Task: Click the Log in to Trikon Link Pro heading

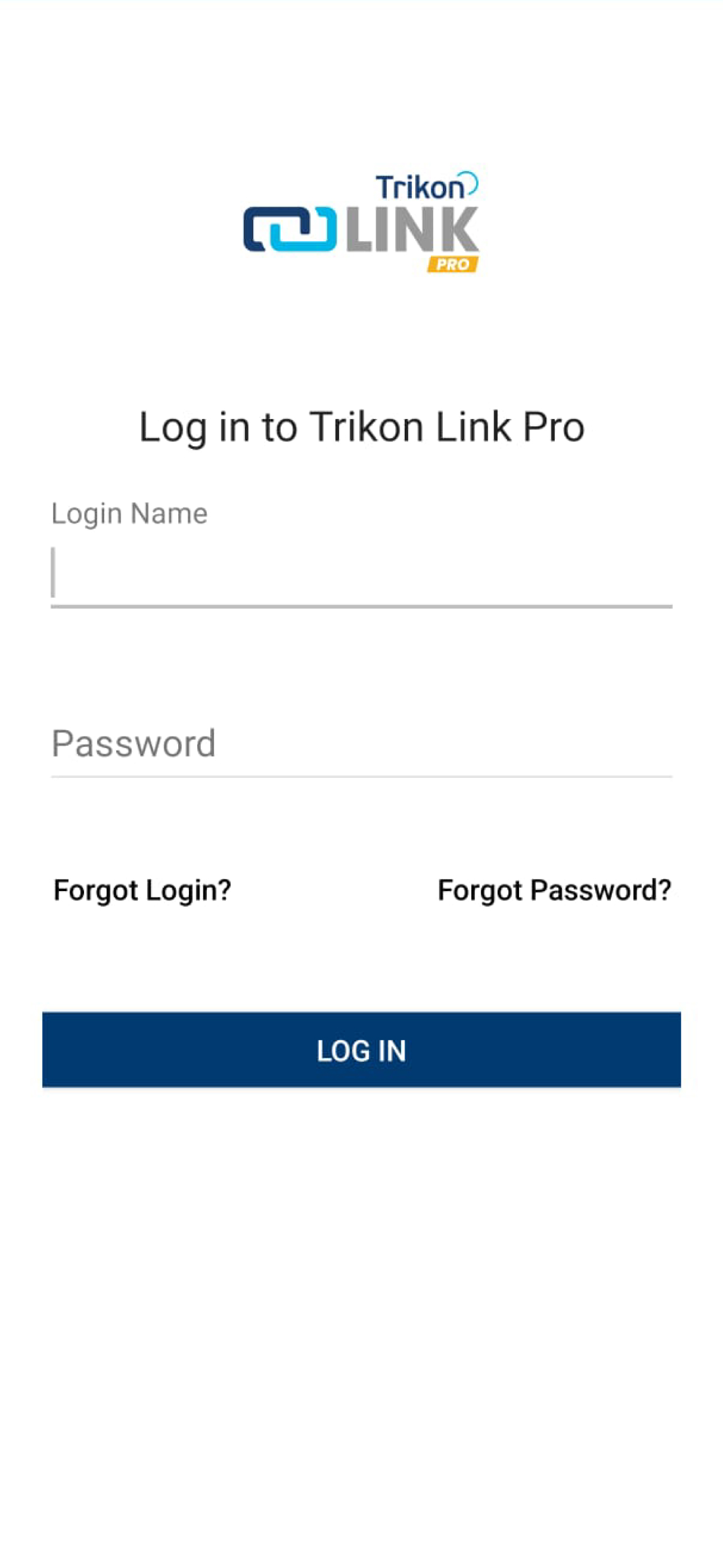Action: tap(361, 426)
